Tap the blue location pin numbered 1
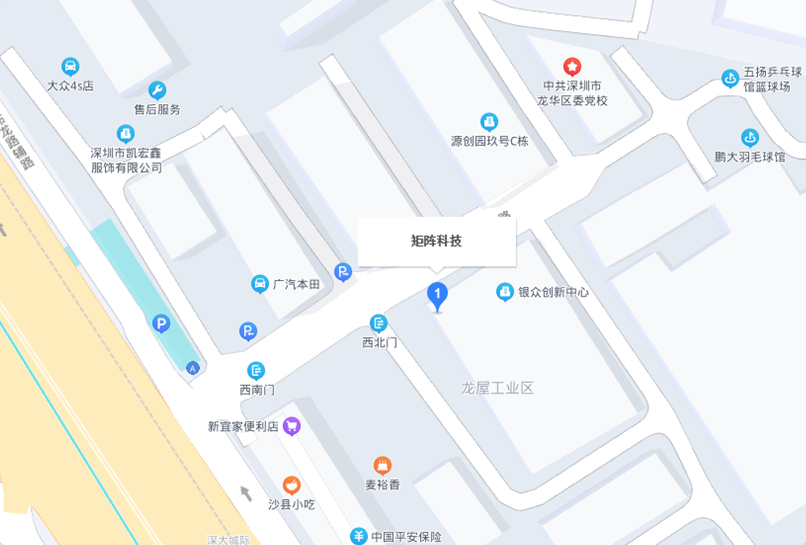Image resolution: width=806 pixels, height=545 pixels. pos(437,295)
